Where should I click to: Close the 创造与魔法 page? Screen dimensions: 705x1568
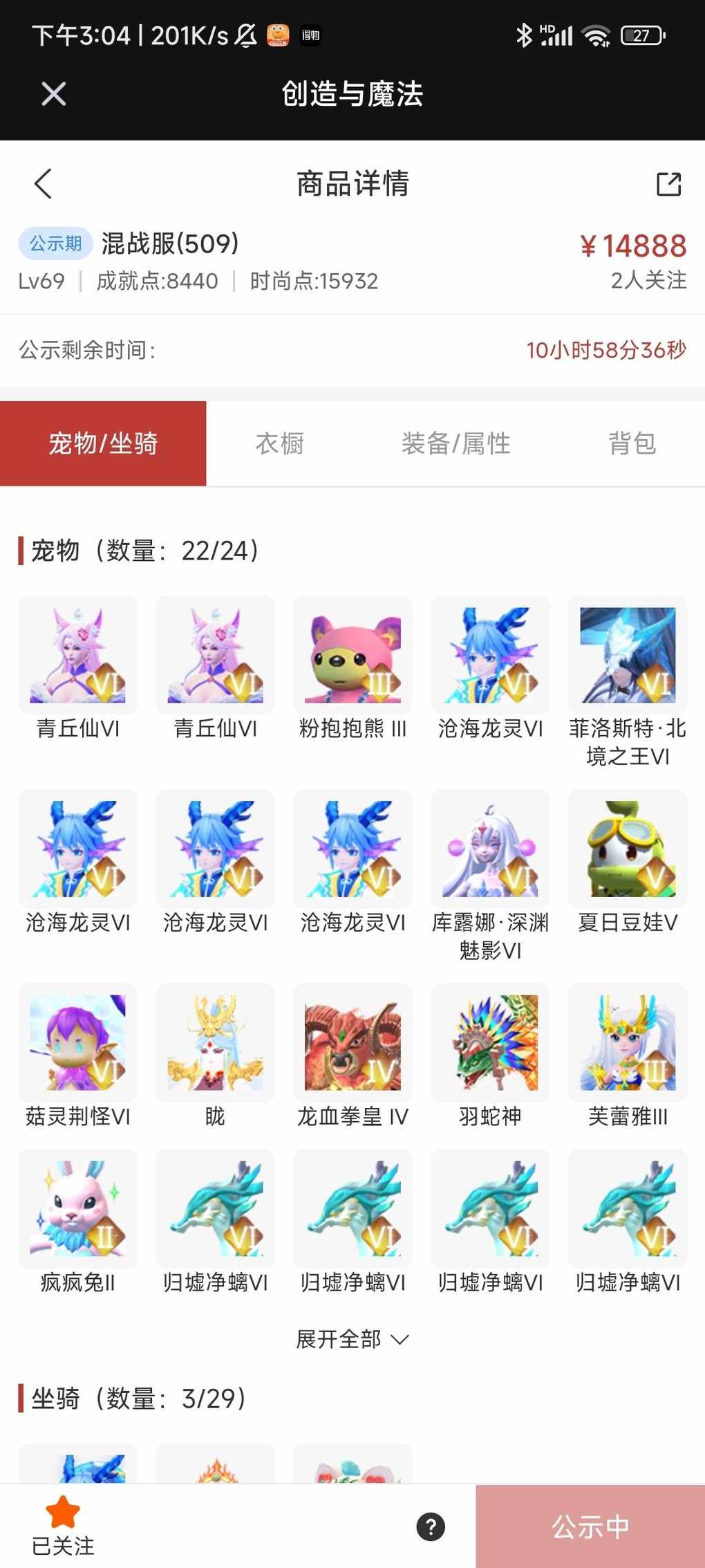pos(53,93)
